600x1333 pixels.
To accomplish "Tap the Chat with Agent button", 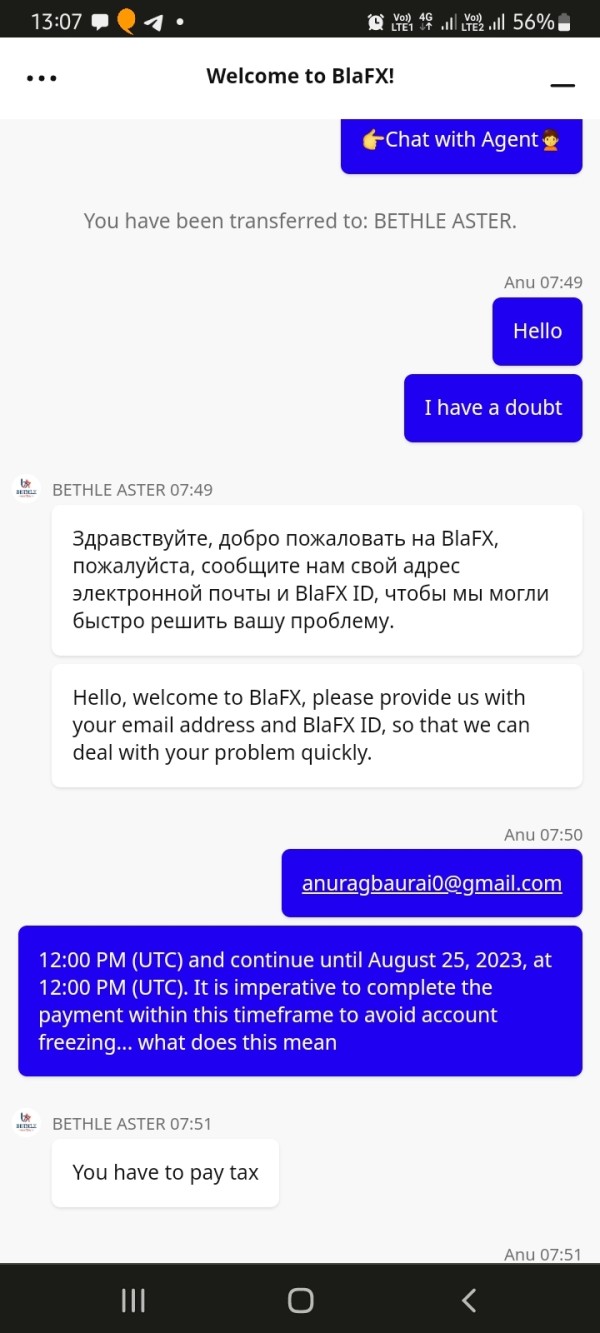I will (x=461, y=141).
